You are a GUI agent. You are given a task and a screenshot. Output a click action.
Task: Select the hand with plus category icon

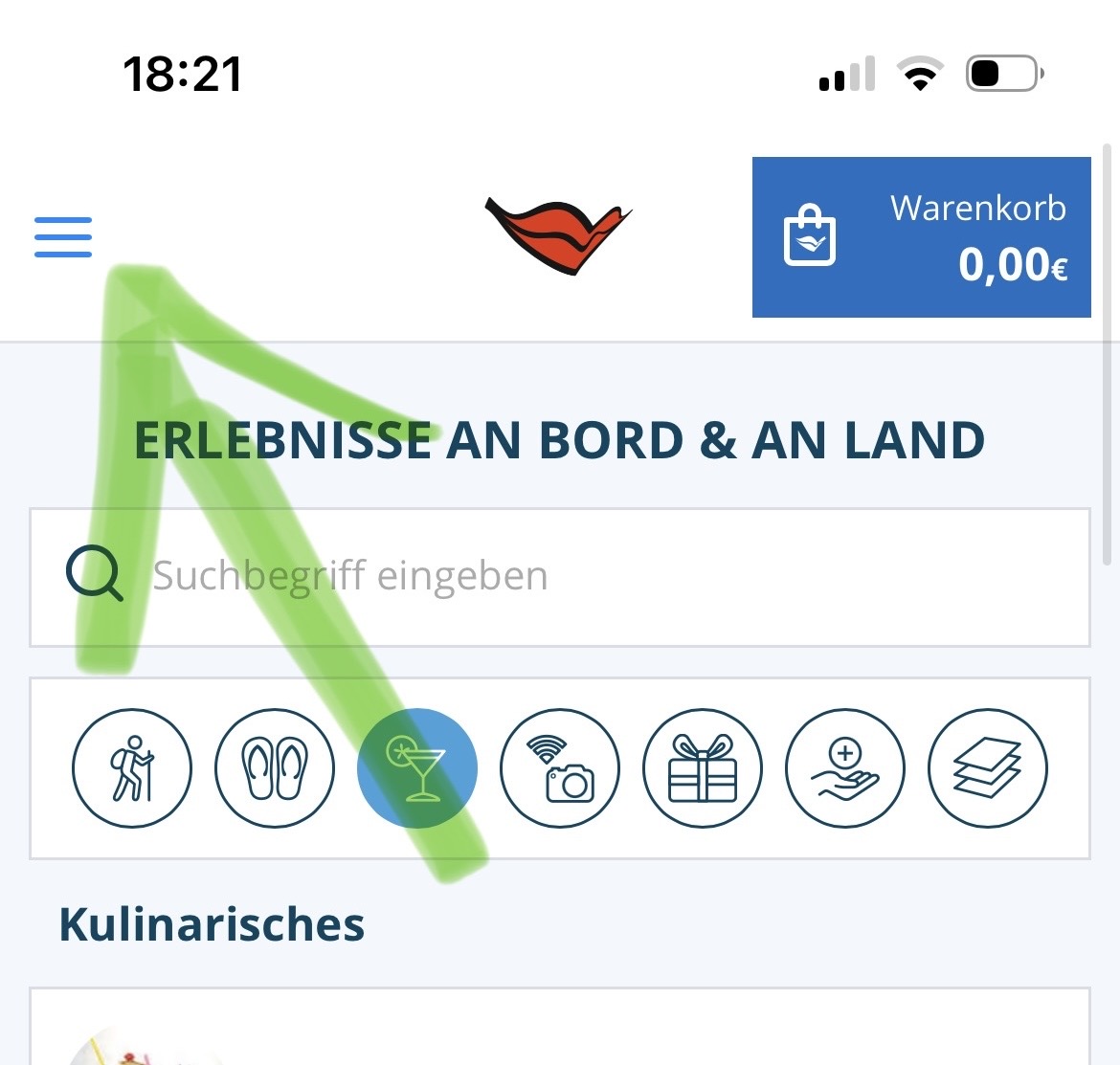pyautogui.click(x=844, y=768)
